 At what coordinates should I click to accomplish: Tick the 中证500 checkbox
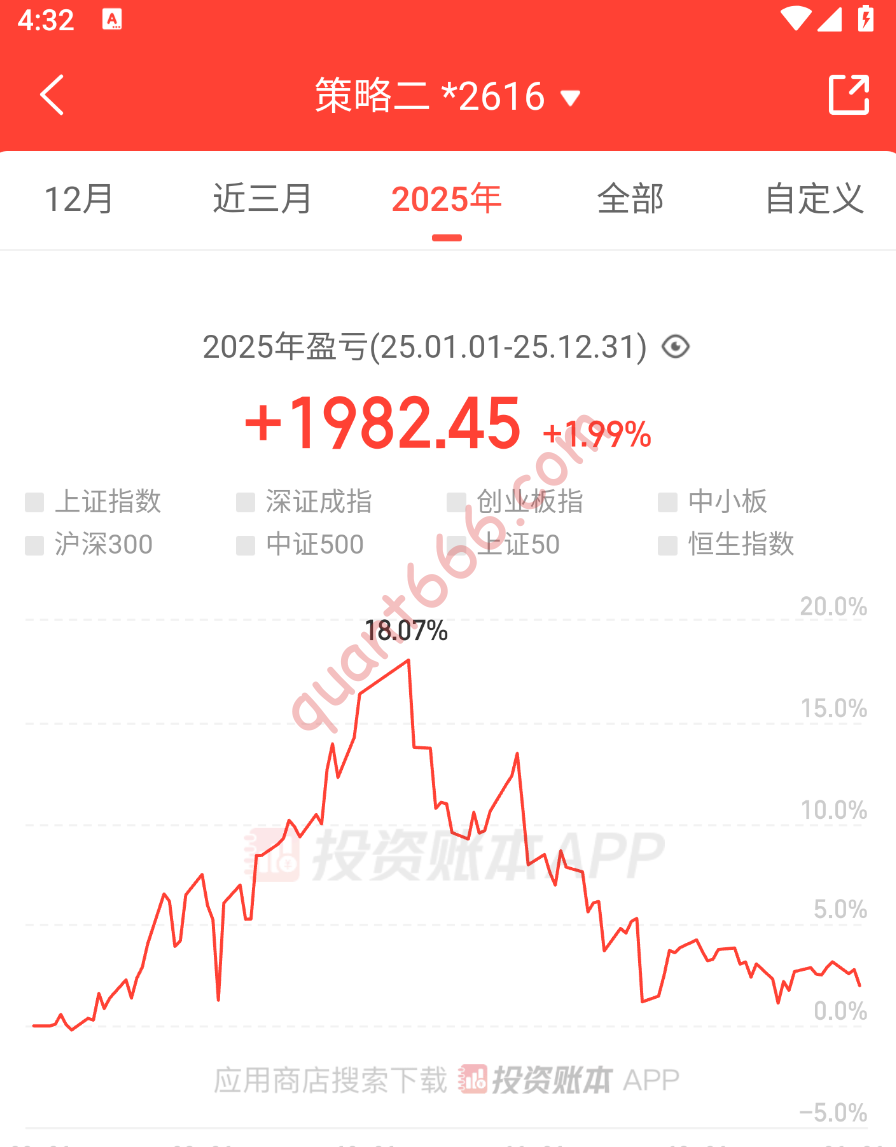pos(246,545)
